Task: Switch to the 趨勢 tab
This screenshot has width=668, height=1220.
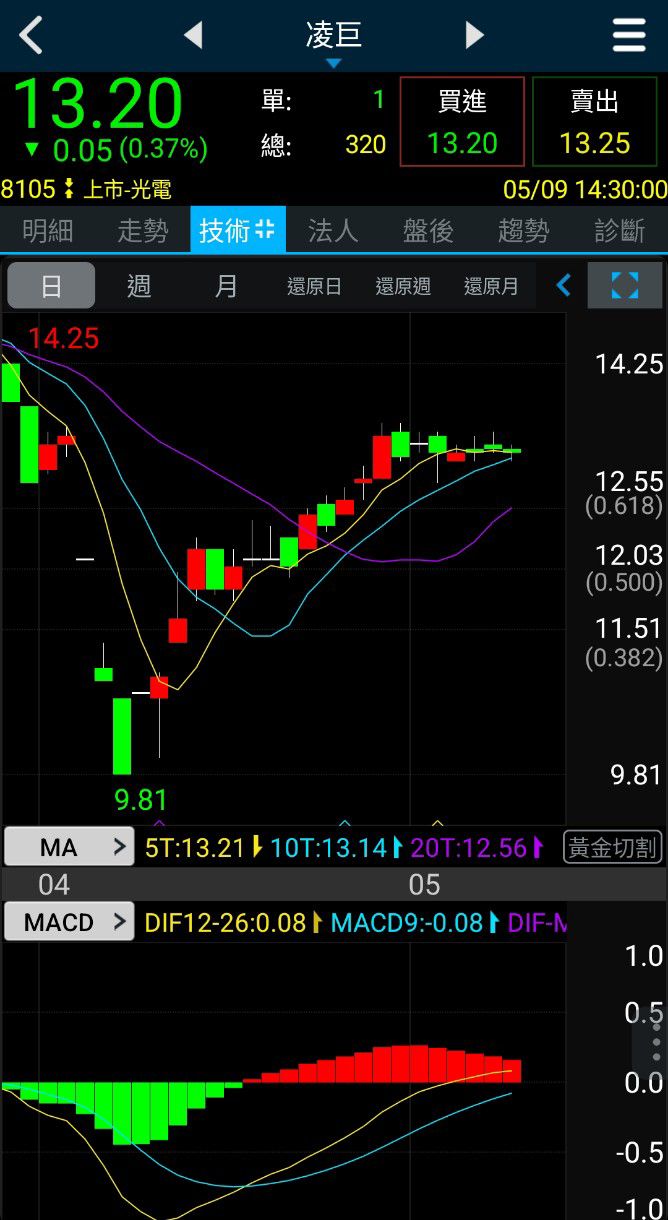Action: (523, 231)
